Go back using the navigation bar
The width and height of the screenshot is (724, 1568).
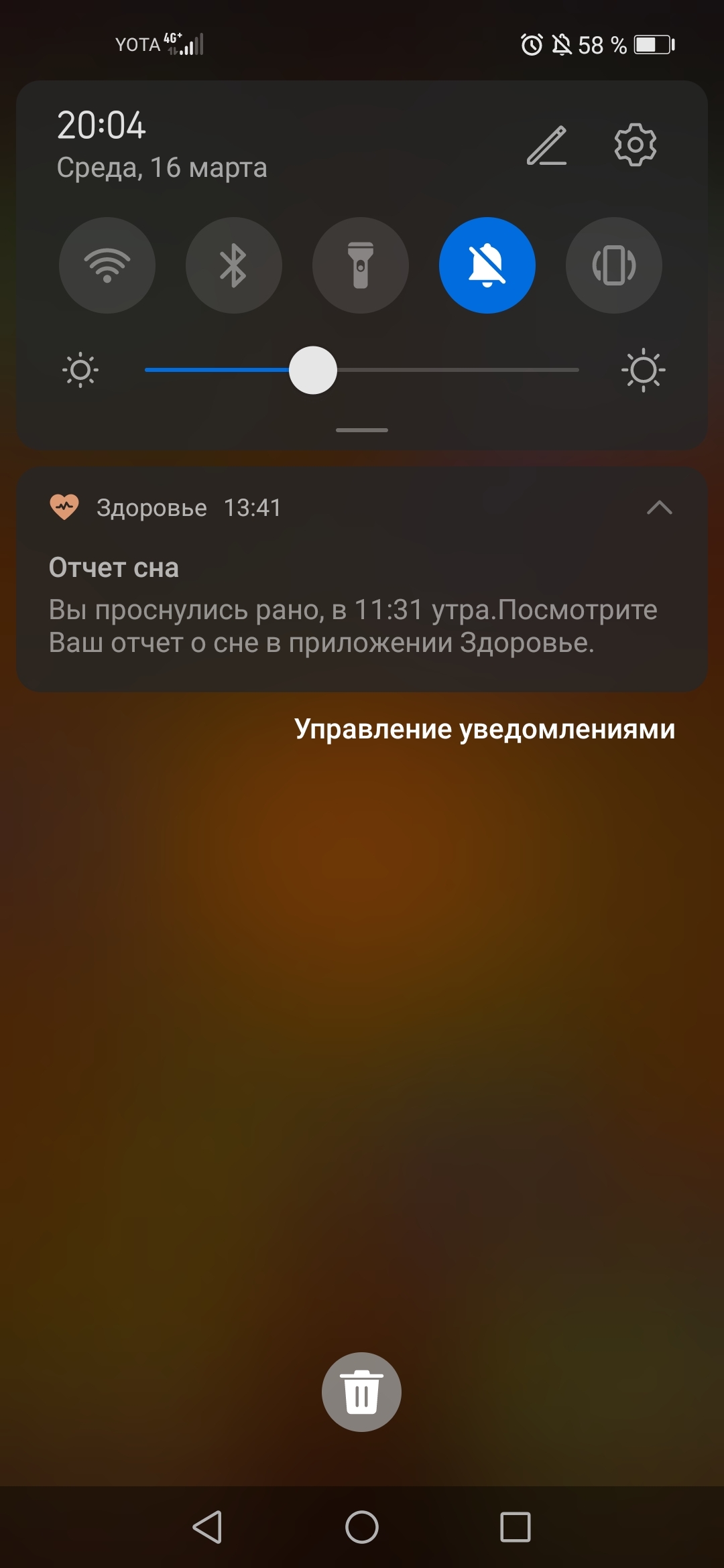point(207,1527)
